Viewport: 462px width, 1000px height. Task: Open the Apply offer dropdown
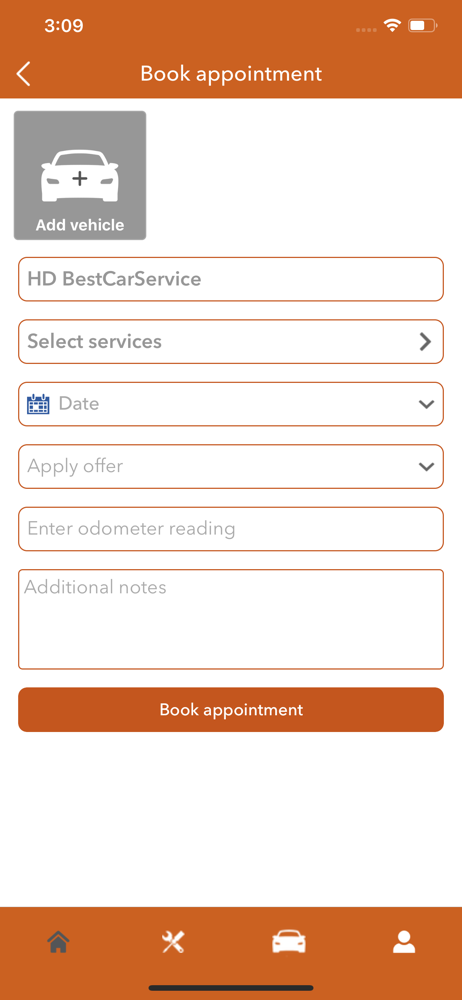tap(231, 466)
